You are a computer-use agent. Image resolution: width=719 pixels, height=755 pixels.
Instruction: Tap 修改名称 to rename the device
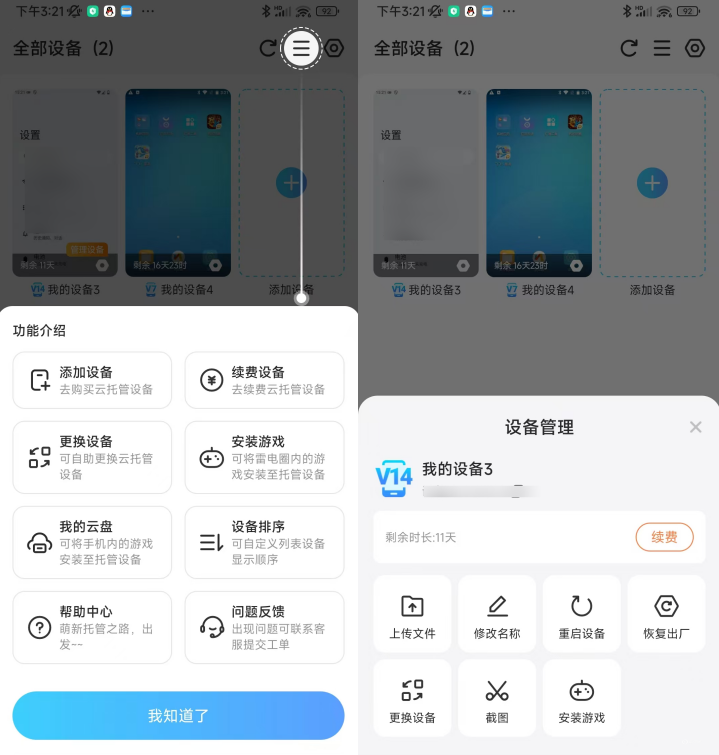point(497,614)
